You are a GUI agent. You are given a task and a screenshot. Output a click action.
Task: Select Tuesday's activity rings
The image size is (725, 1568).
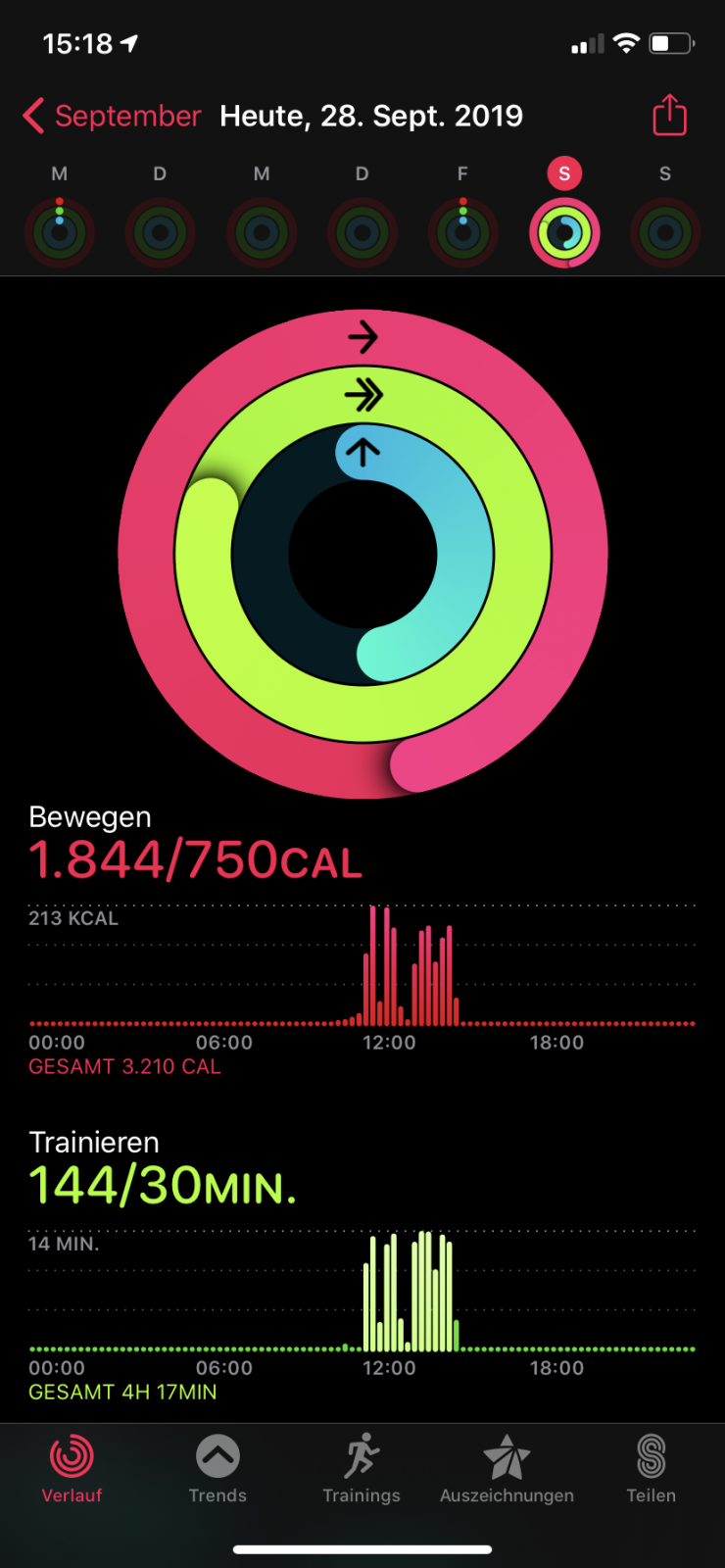[x=160, y=232]
